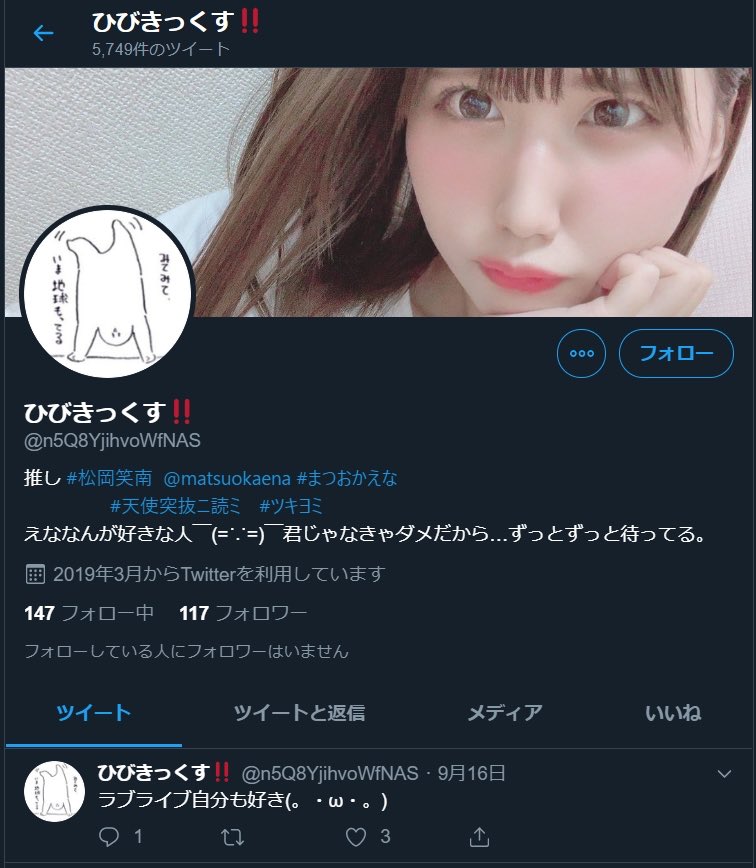Expand the tweet's dropdown chevron menu
This screenshot has height=868, width=756.
tap(725, 774)
